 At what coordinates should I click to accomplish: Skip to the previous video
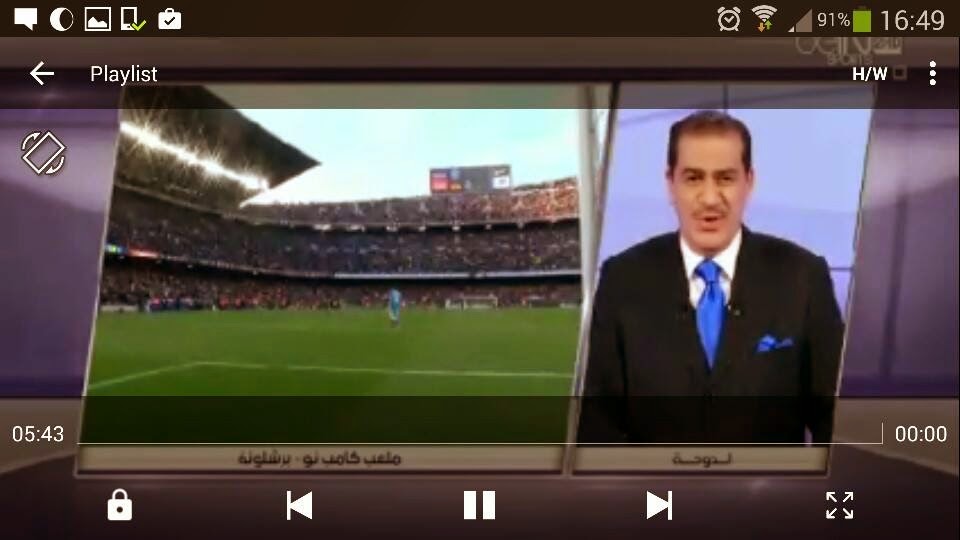pos(299,506)
